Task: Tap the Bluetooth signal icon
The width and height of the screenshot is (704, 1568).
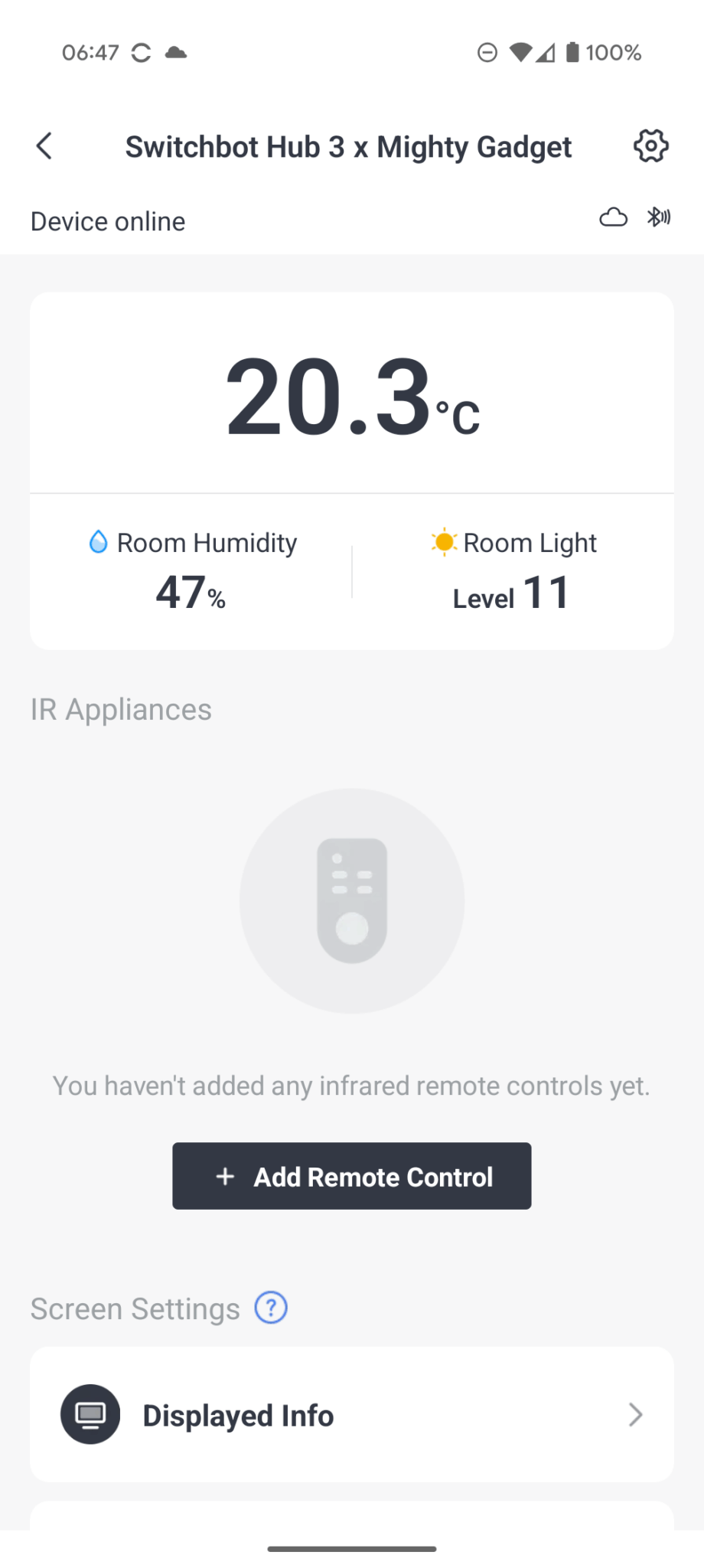Action: [659, 218]
